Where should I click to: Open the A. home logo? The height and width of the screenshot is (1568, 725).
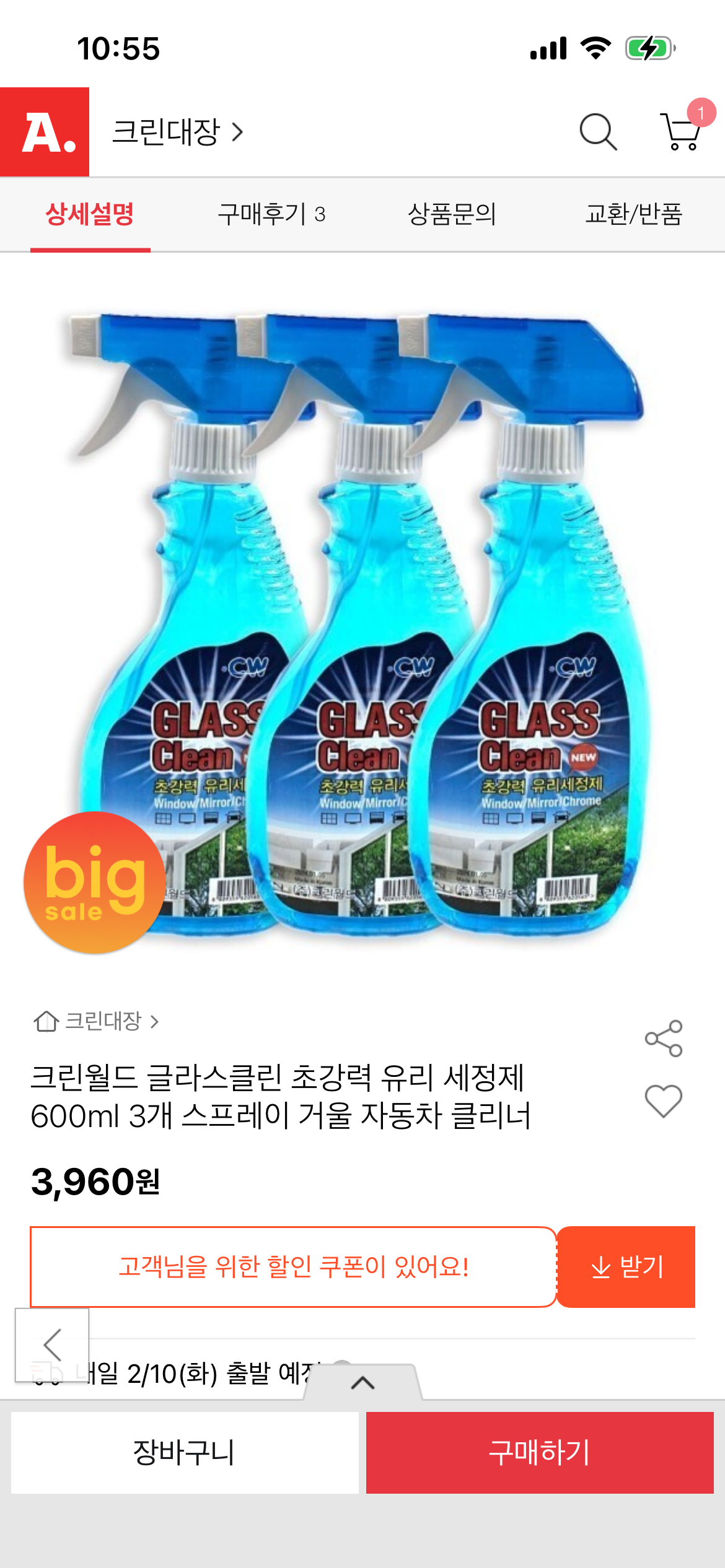click(45, 132)
